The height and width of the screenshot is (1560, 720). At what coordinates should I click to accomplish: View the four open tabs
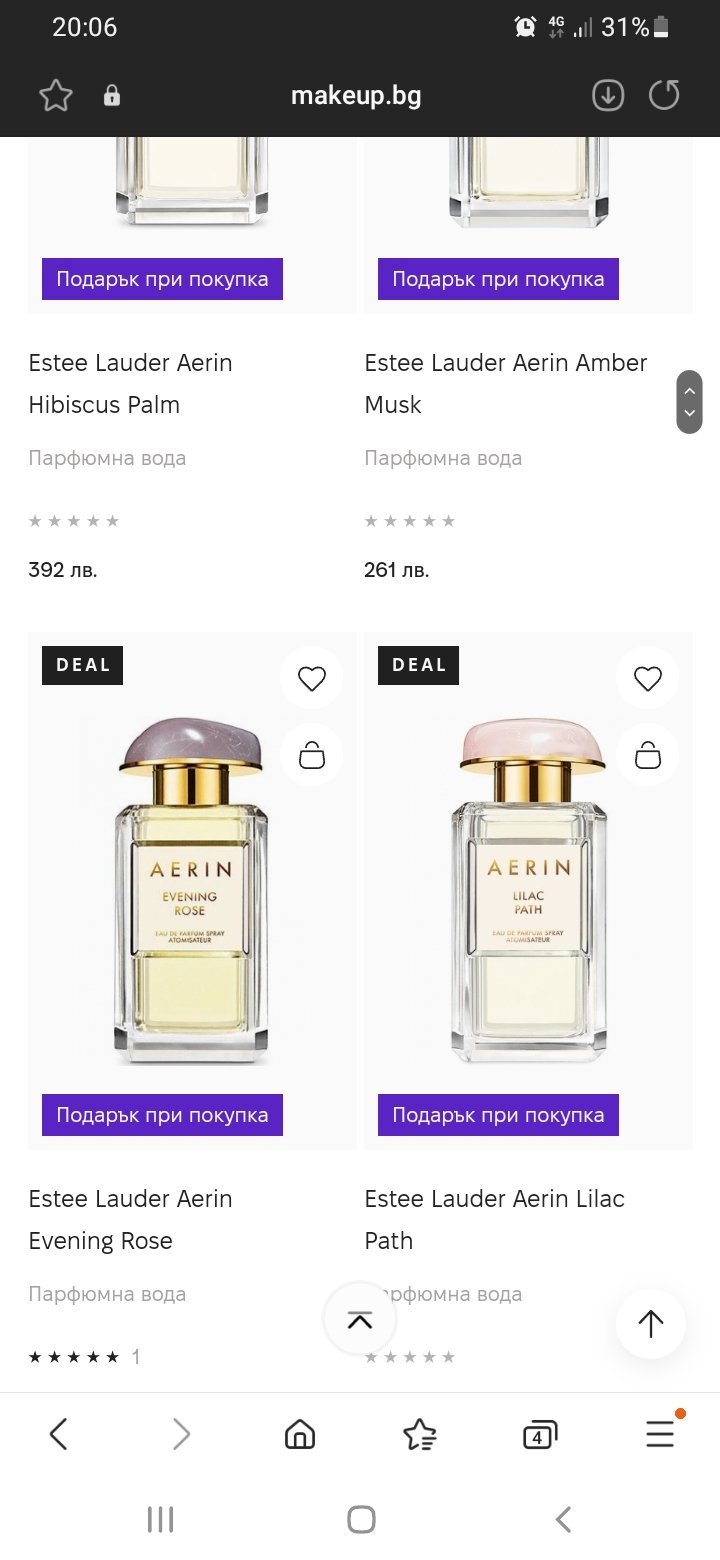click(540, 1436)
